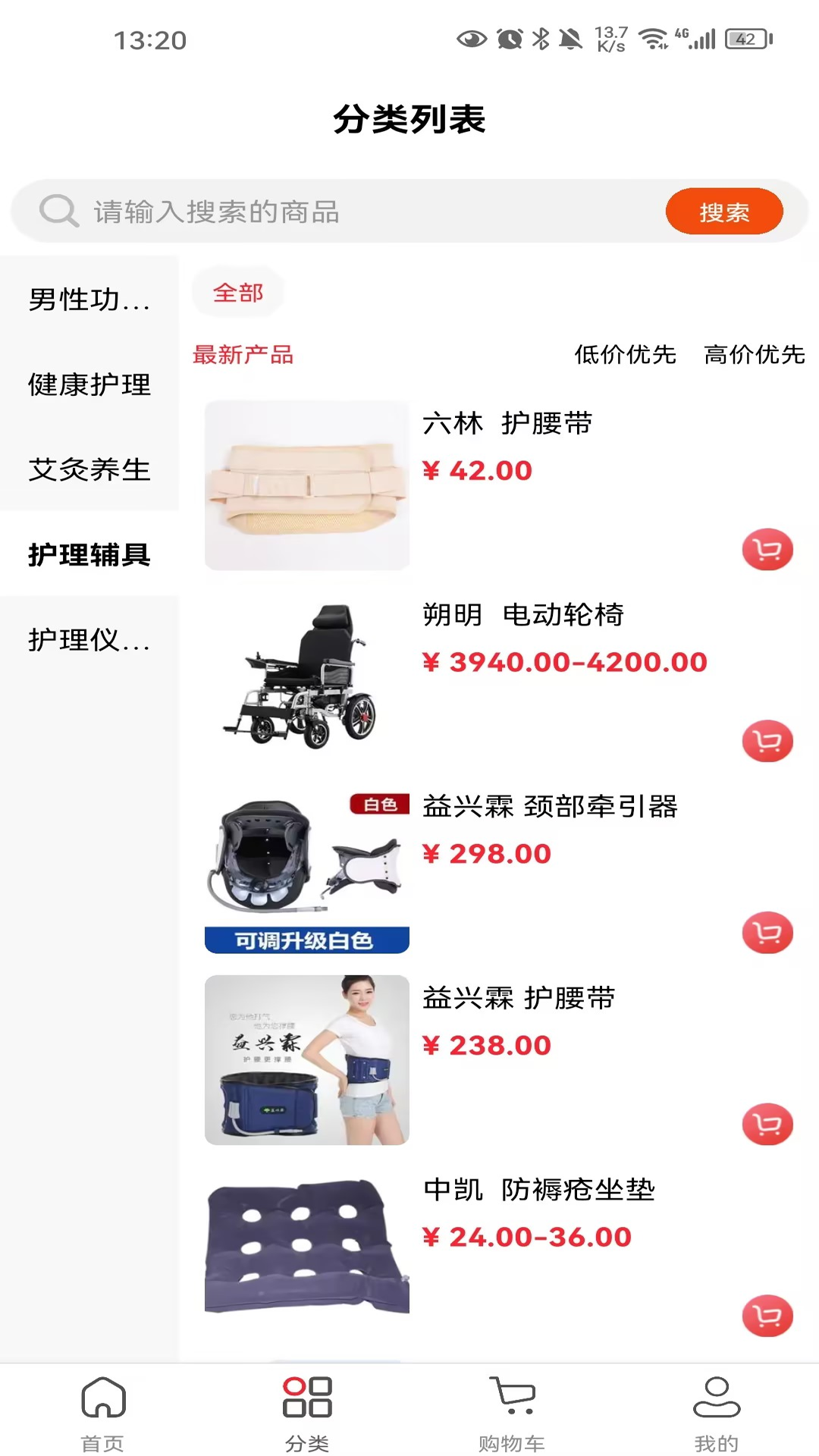Viewport: 819px width, 1456px height.
Task: Switch to the 艾灸养生 category
Action: 89,469
